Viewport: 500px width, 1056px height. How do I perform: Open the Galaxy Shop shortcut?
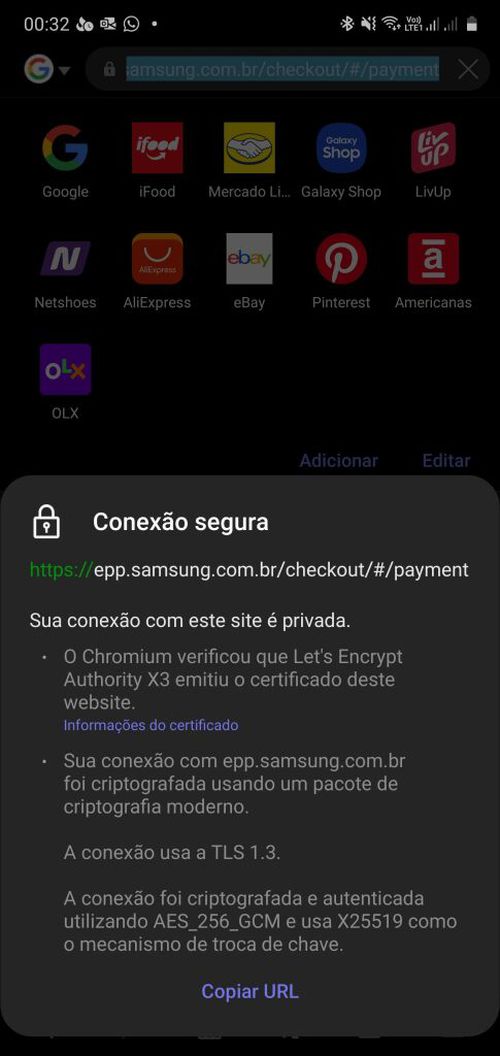coord(341,161)
